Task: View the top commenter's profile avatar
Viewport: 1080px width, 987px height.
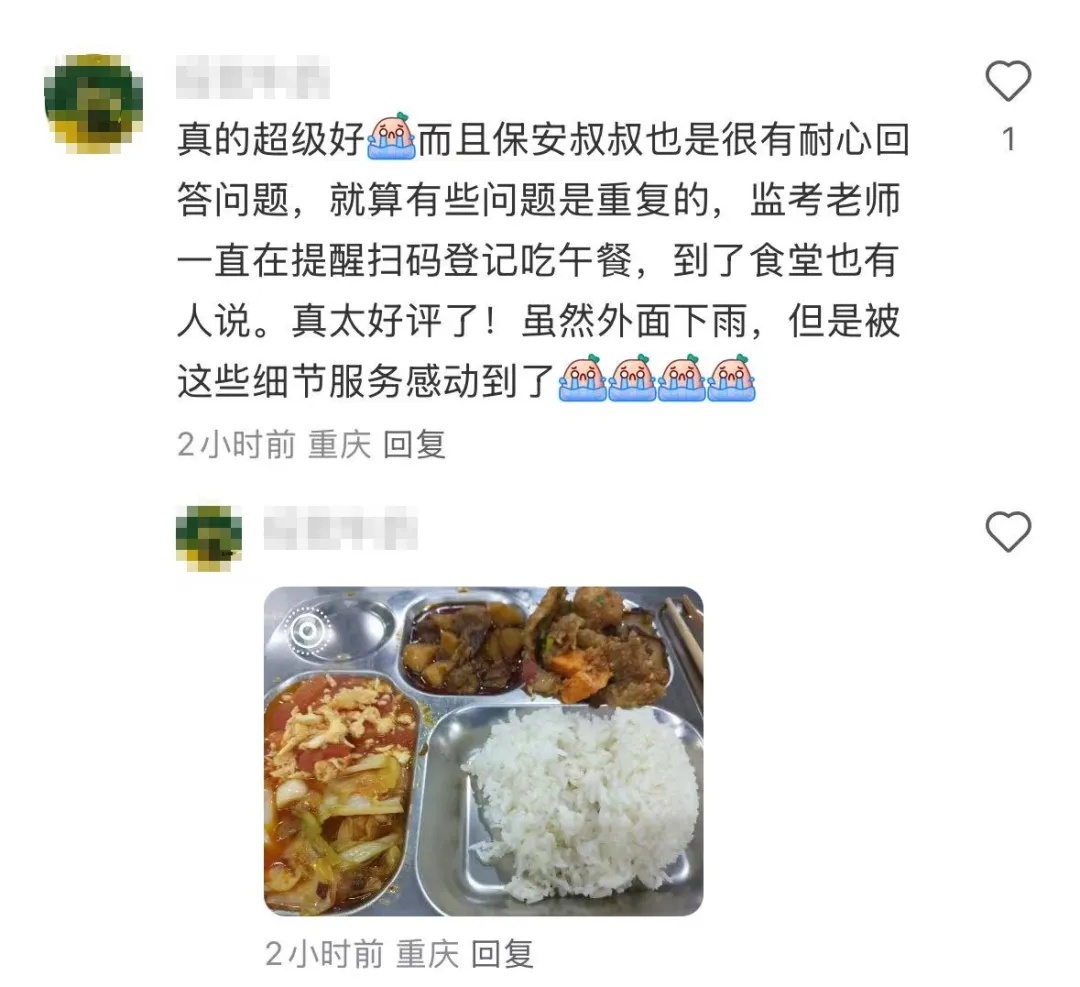Action: pos(93,103)
